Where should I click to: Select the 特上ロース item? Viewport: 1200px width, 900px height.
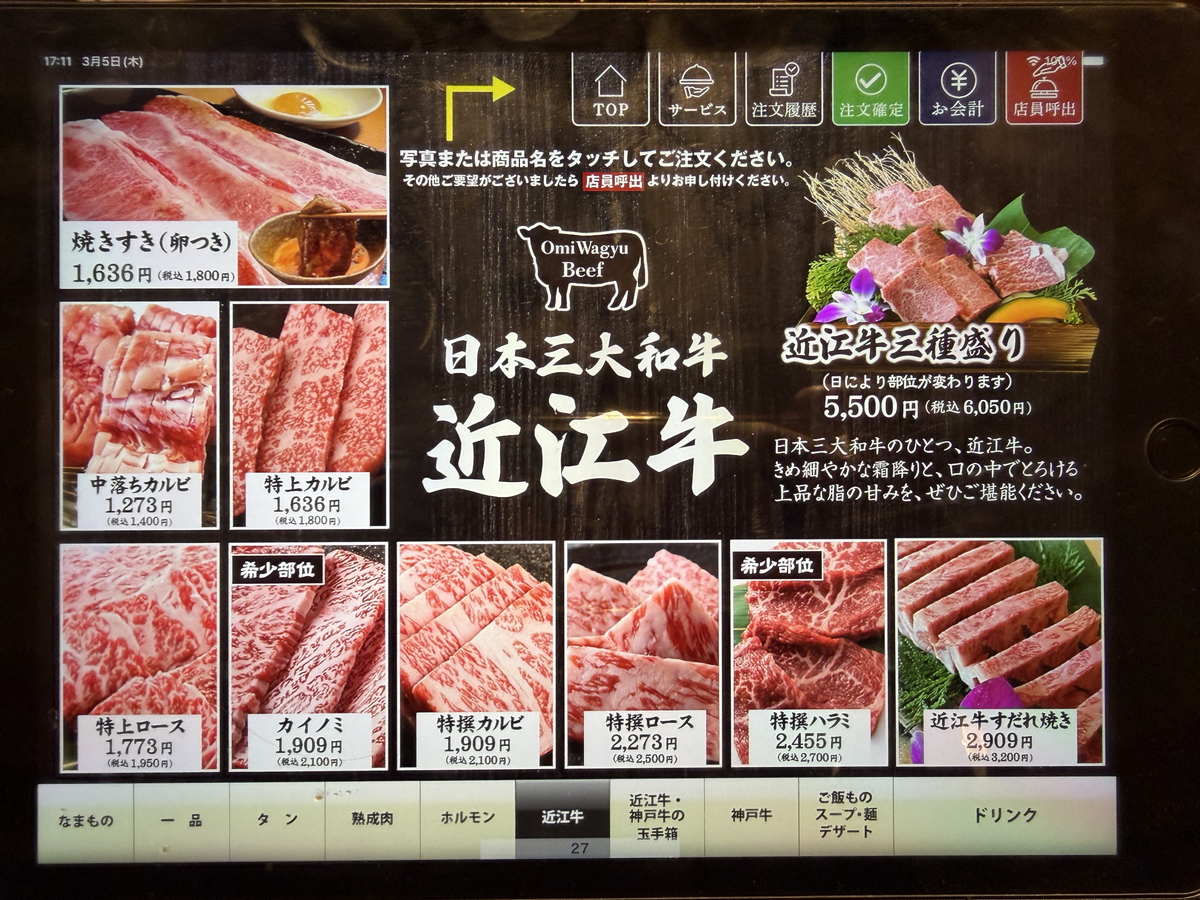click(139, 656)
